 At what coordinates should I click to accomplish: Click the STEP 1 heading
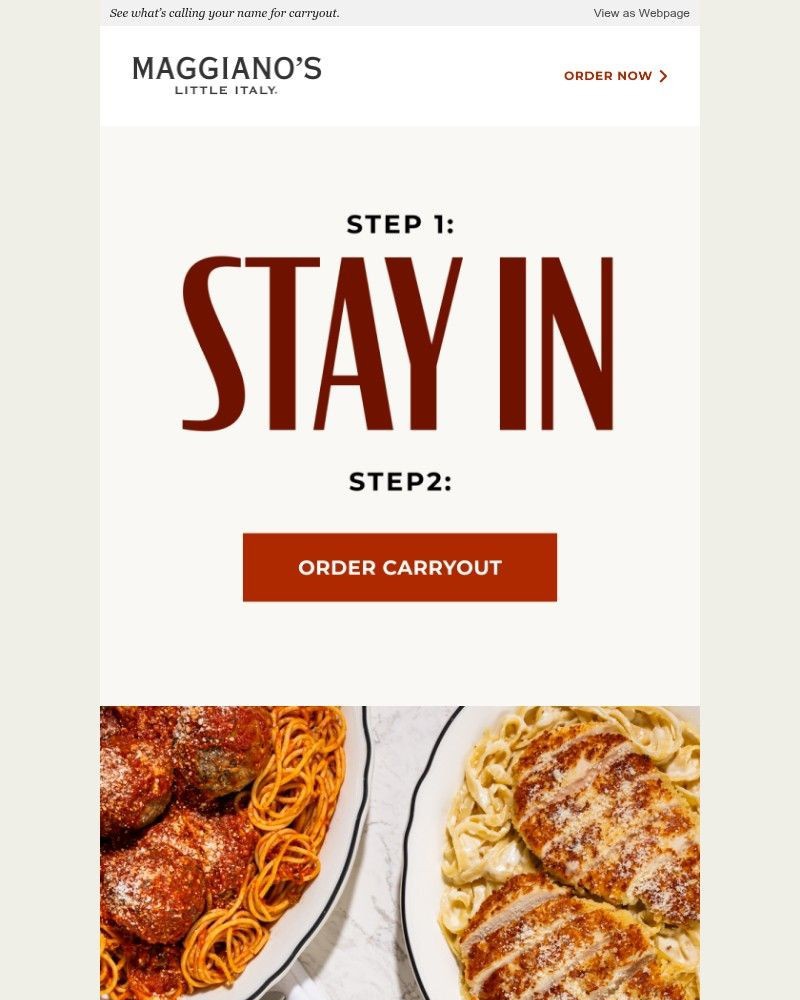click(400, 224)
